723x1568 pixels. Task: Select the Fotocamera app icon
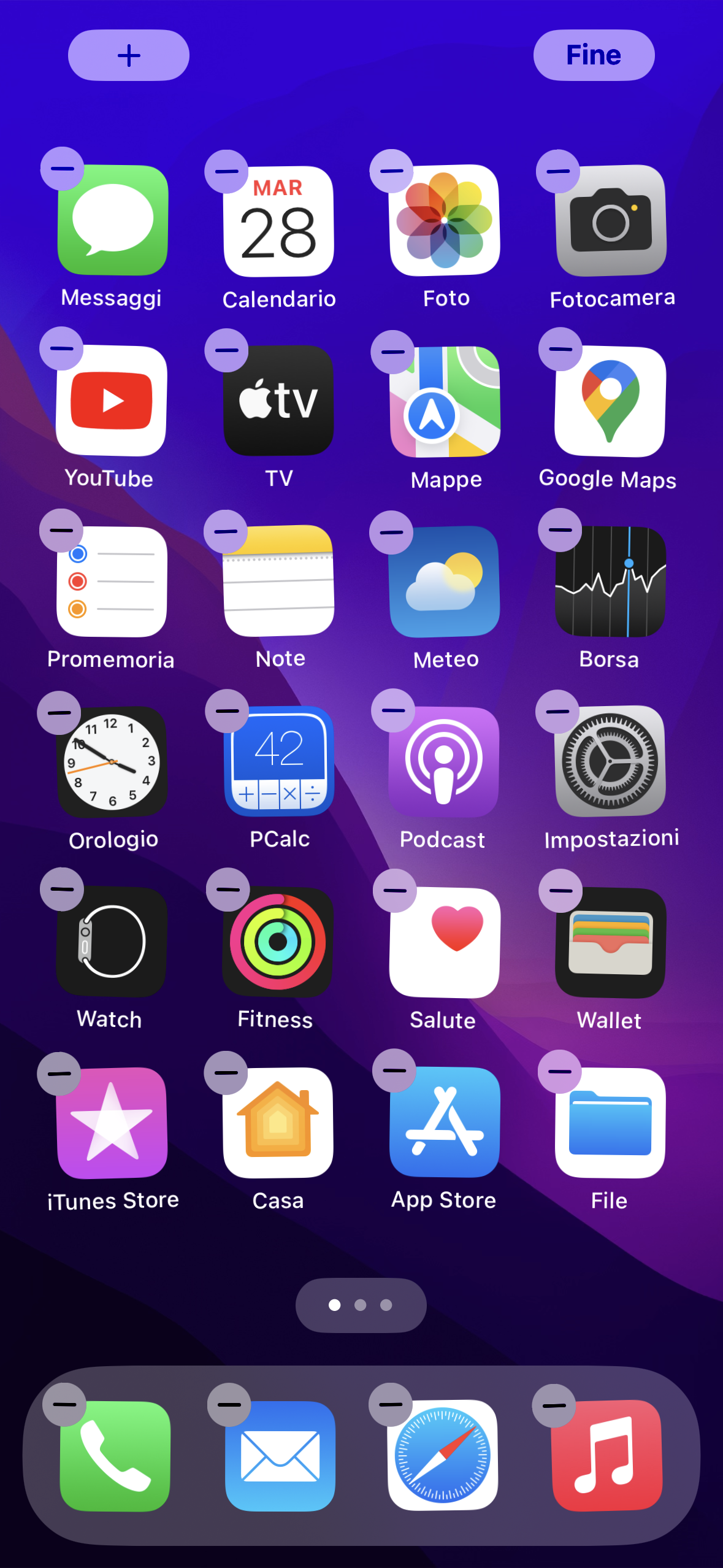pos(611,221)
